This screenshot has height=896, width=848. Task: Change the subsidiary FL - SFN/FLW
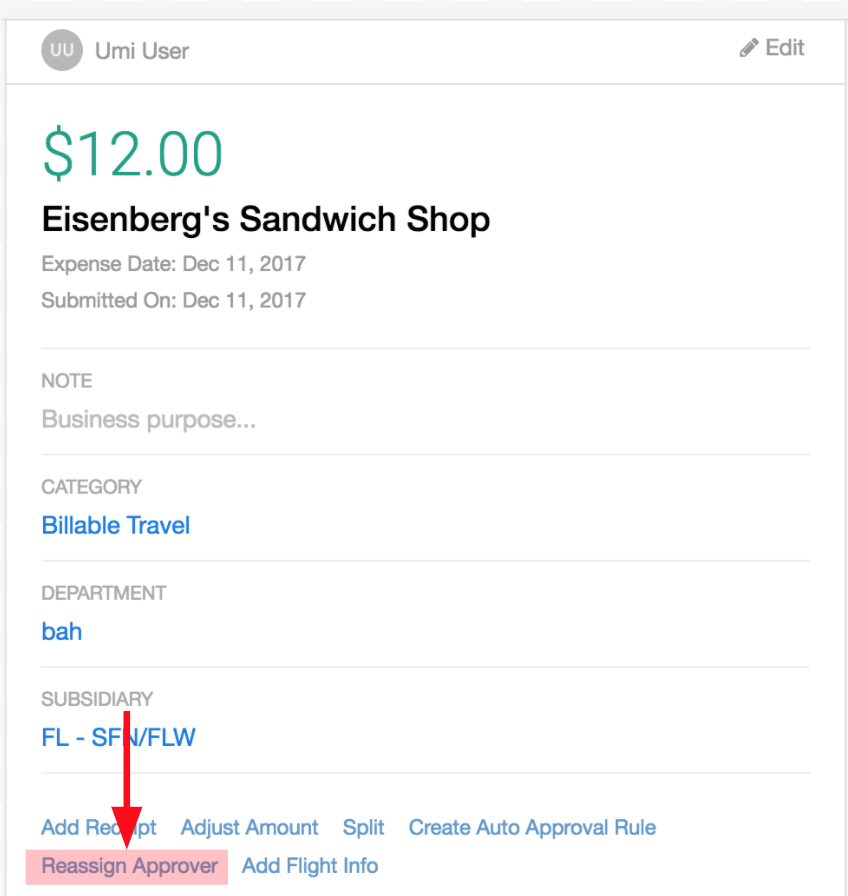(118, 739)
